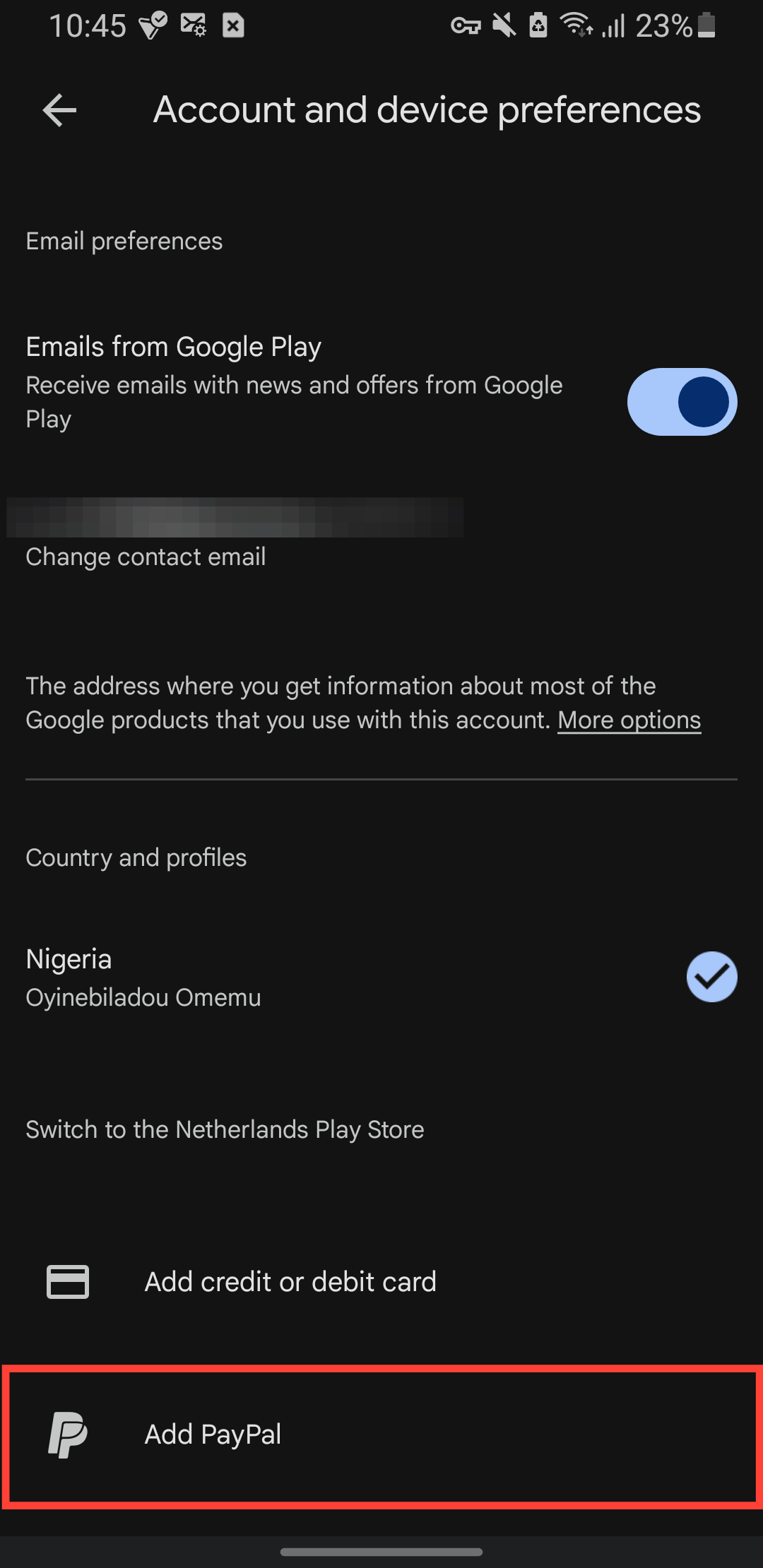Choose Add PayPal payment method

(x=212, y=1435)
